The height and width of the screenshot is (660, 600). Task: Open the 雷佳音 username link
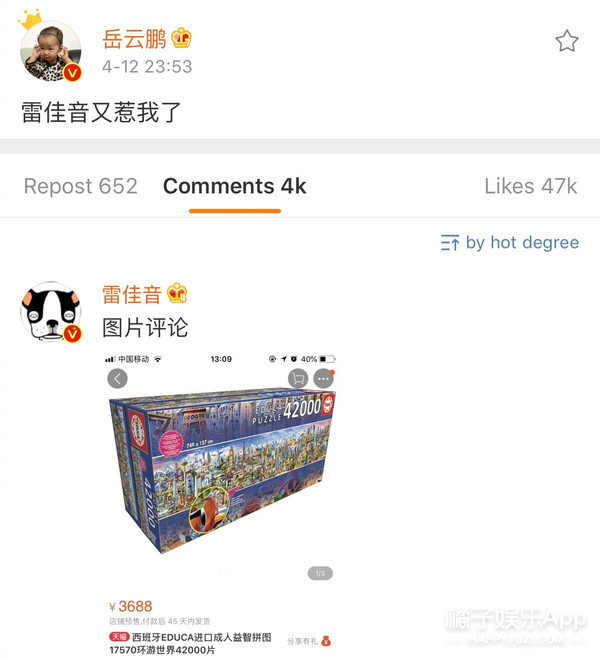pyautogui.click(x=131, y=294)
